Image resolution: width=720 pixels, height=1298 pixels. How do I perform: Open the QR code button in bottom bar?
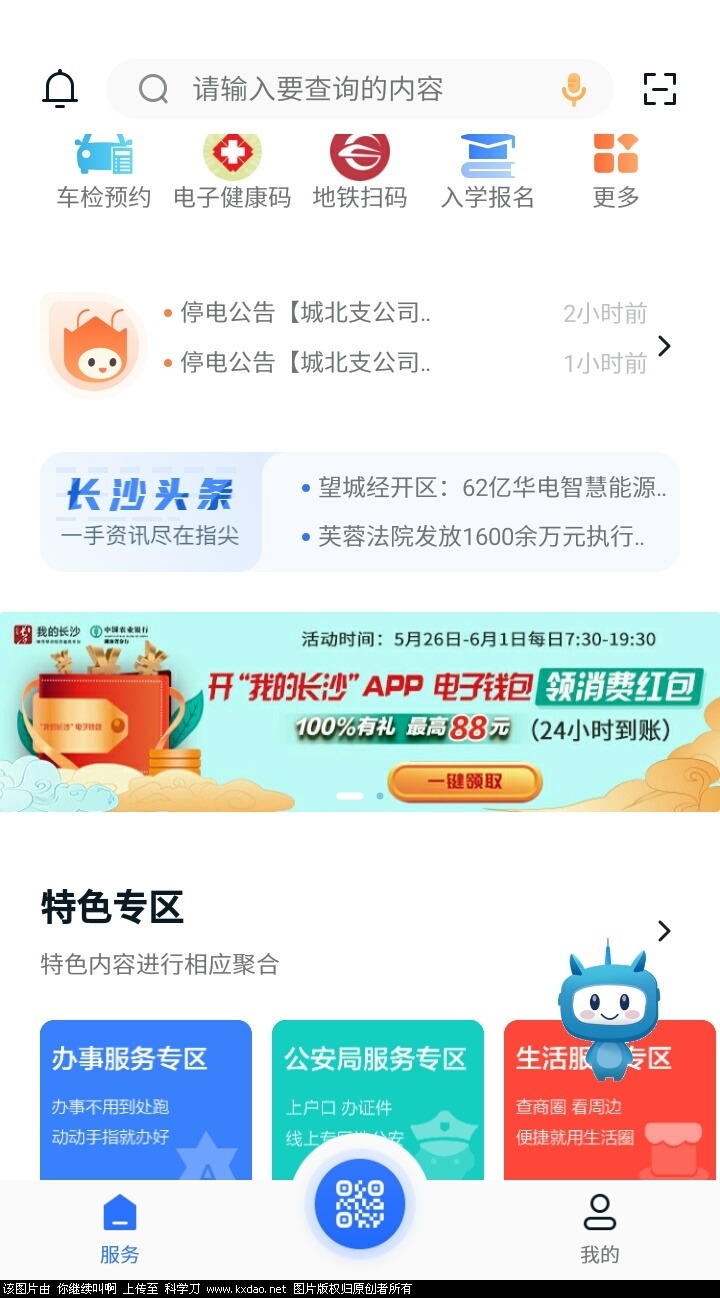coord(360,1204)
